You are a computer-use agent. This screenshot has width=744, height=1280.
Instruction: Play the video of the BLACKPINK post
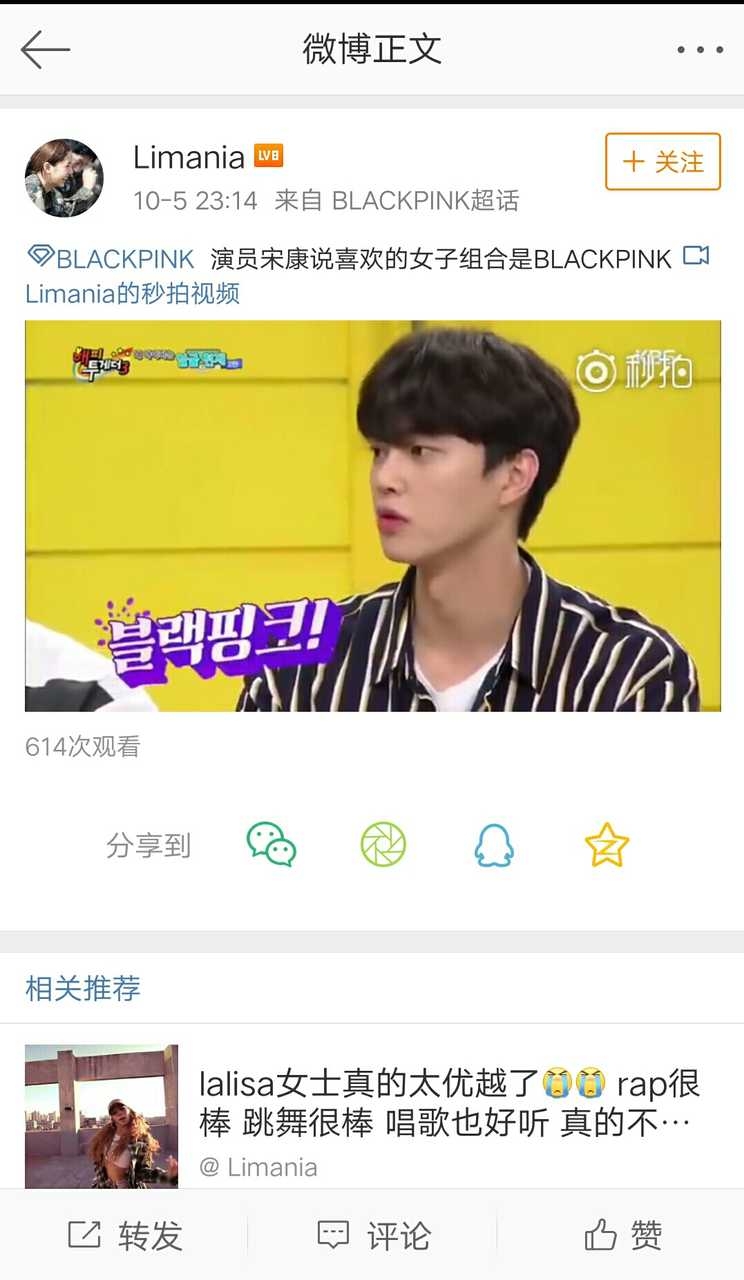tap(372, 515)
